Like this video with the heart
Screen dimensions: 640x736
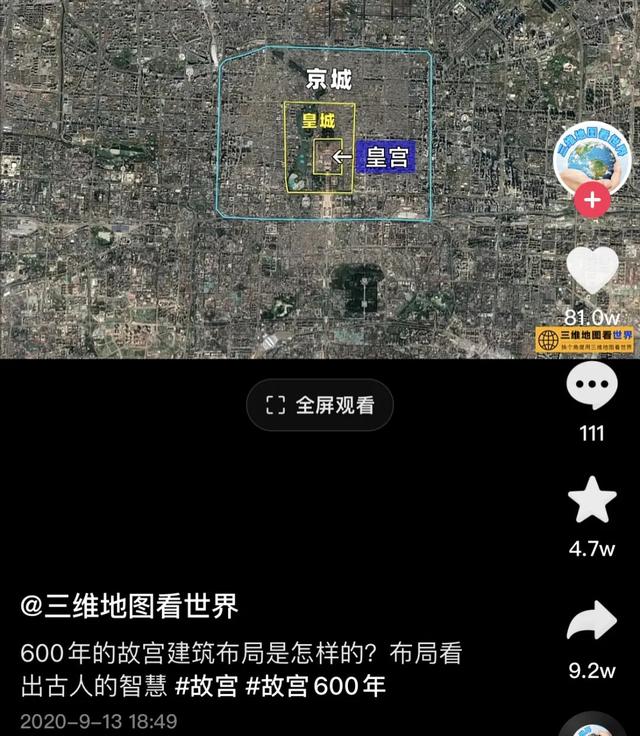pyautogui.click(x=592, y=269)
